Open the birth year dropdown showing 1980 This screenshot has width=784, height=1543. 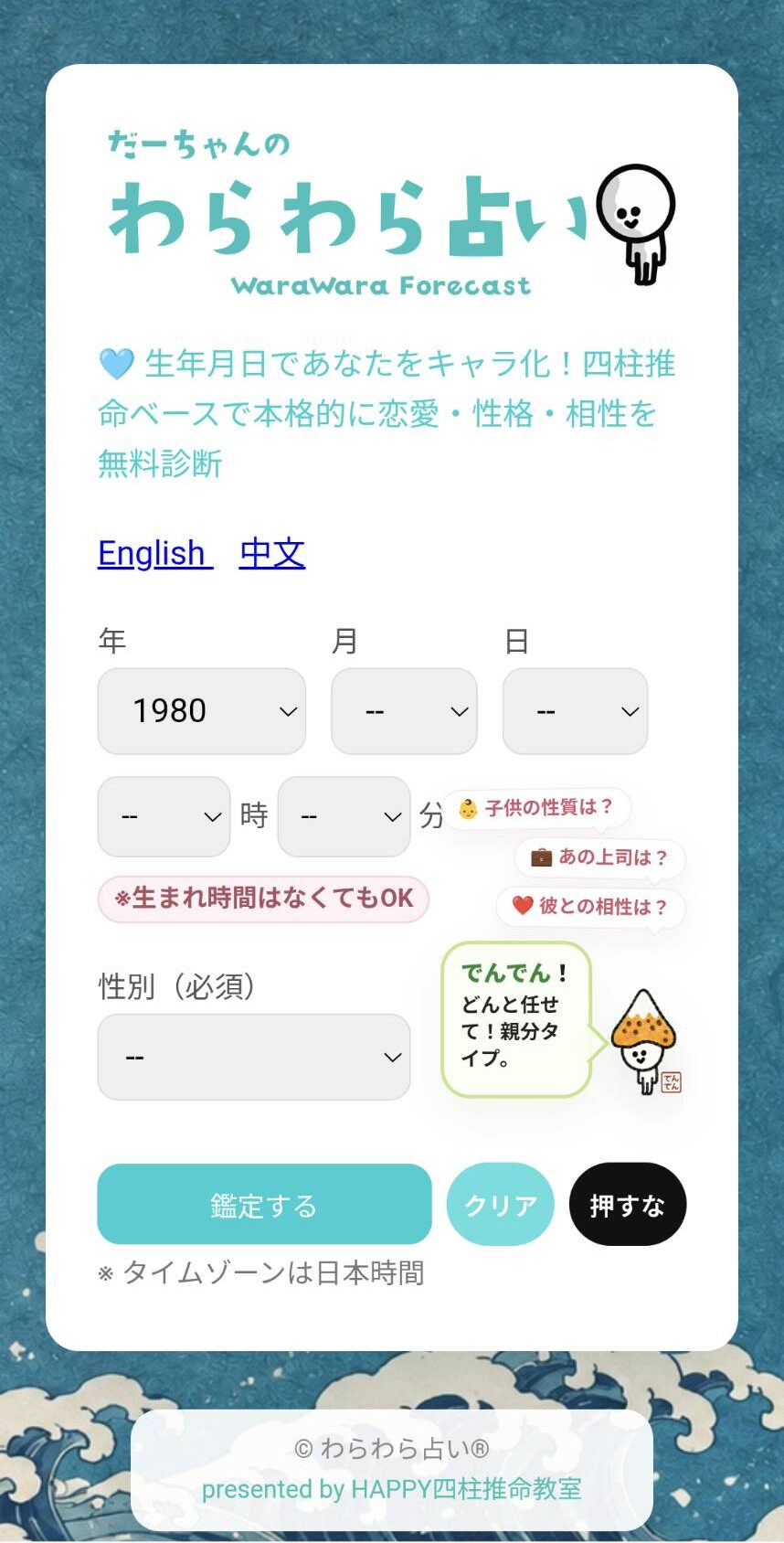tap(202, 711)
